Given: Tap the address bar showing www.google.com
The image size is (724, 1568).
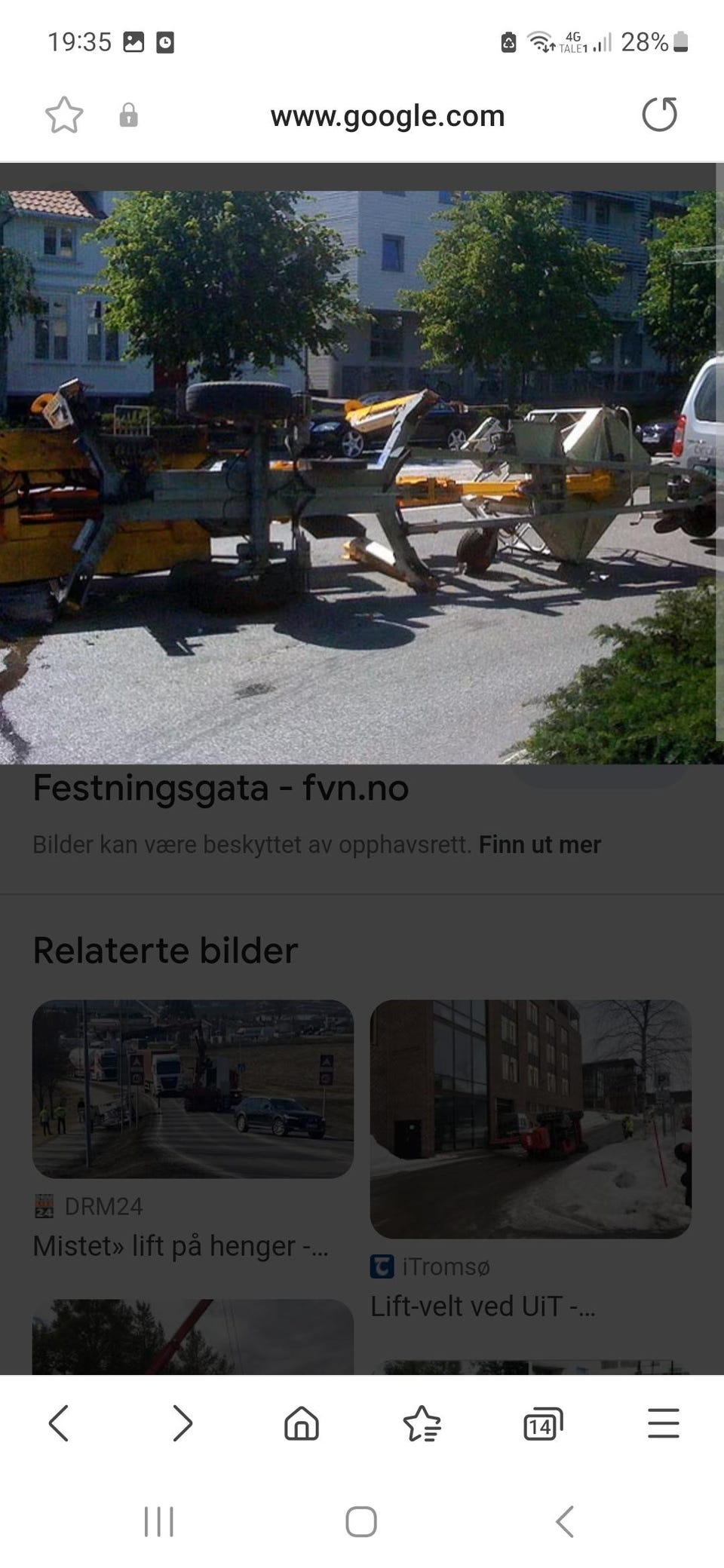Looking at the screenshot, I should pyautogui.click(x=387, y=115).
